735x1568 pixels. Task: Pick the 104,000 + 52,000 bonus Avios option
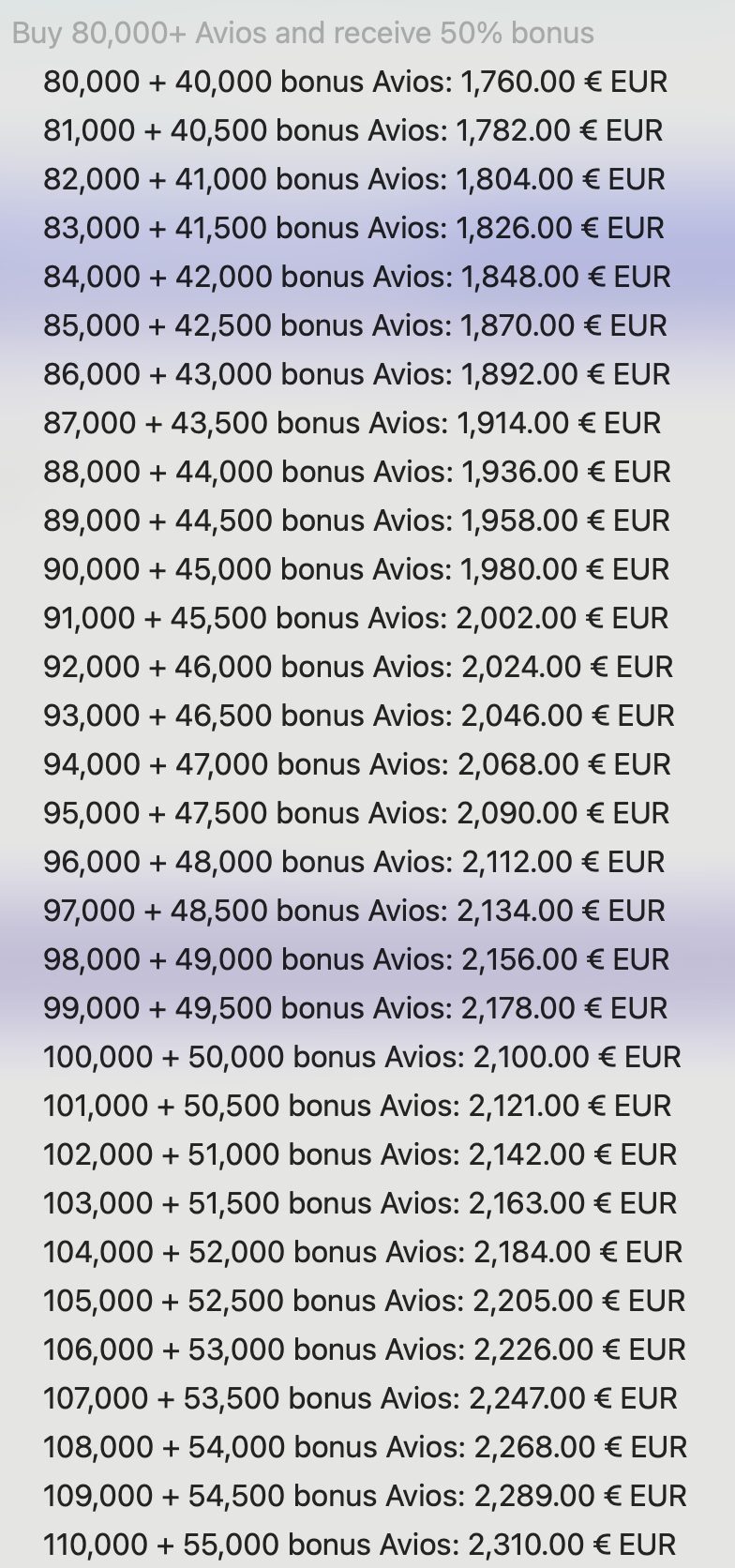tap(362, 1252)
